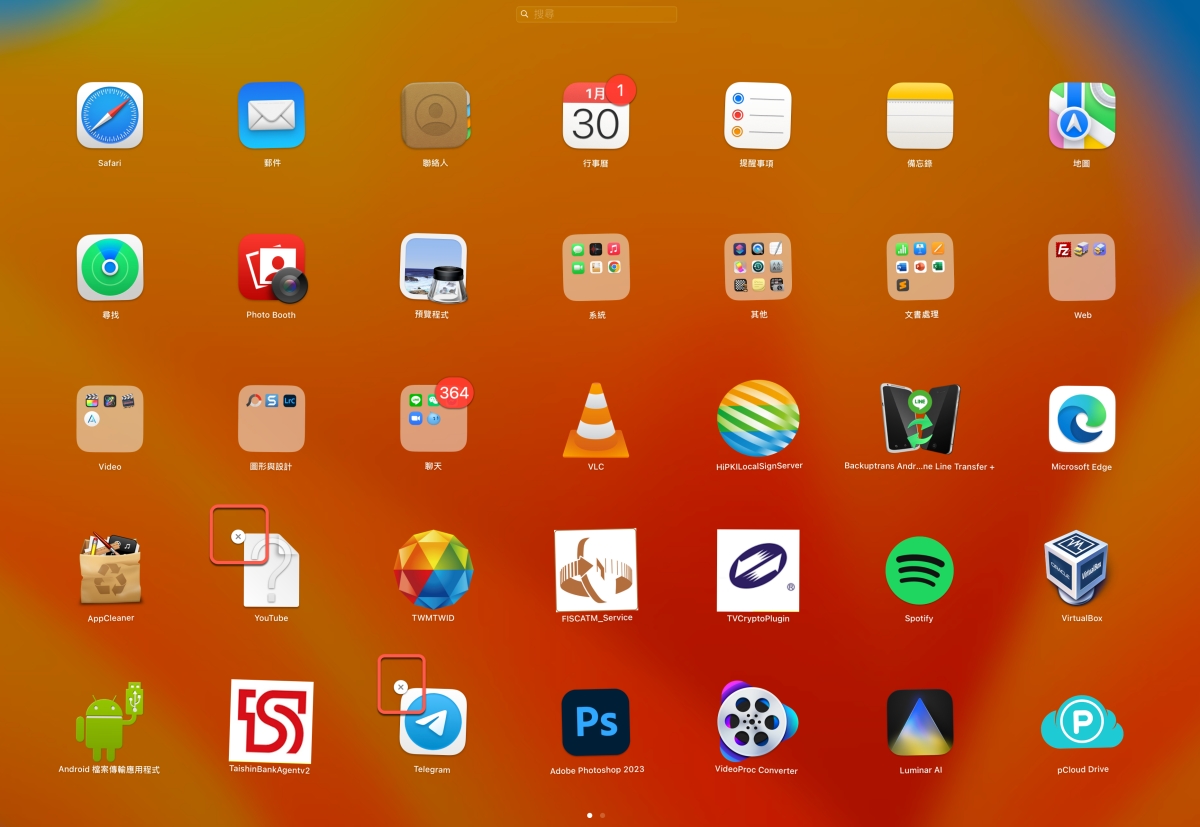Remove Telegram using its X badge
The width and height of the screenshot is (1200, 827).
click(400, 687)
